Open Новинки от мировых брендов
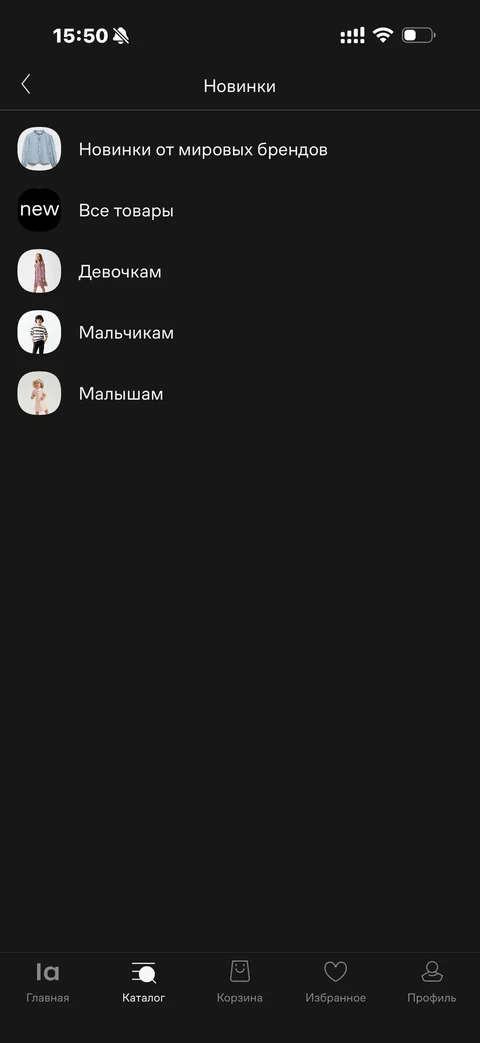The image size is (480, 1043). pyautogui.click(x=240, y=149)
